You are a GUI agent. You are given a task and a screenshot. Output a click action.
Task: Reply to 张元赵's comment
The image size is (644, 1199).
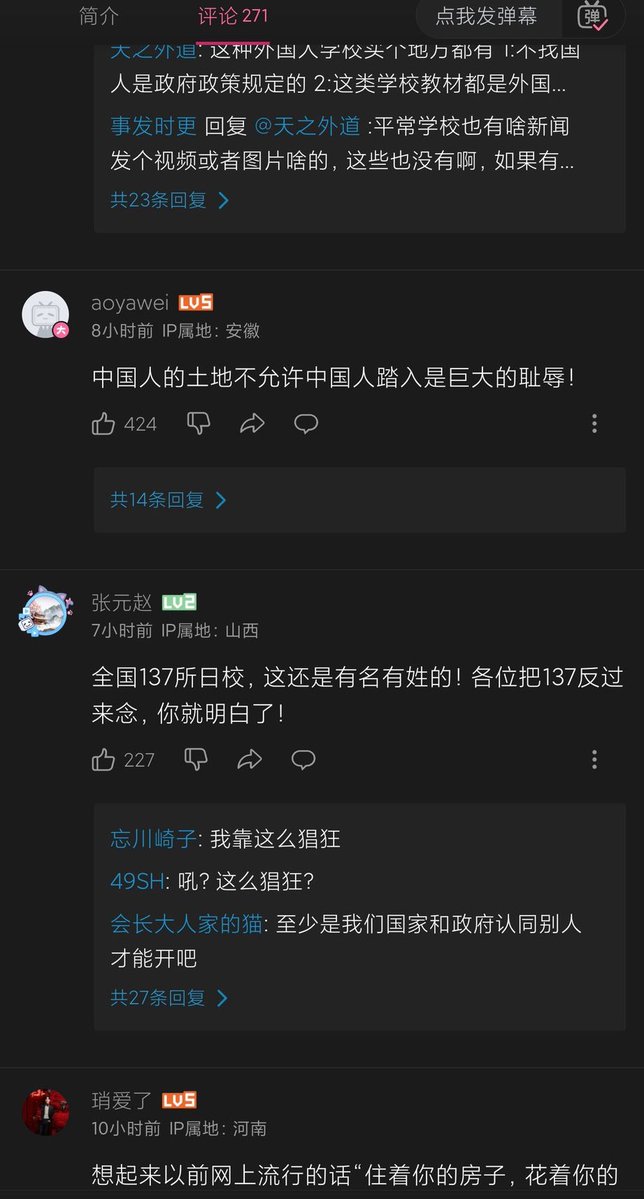pyautogui.click(x=304, y=759)
